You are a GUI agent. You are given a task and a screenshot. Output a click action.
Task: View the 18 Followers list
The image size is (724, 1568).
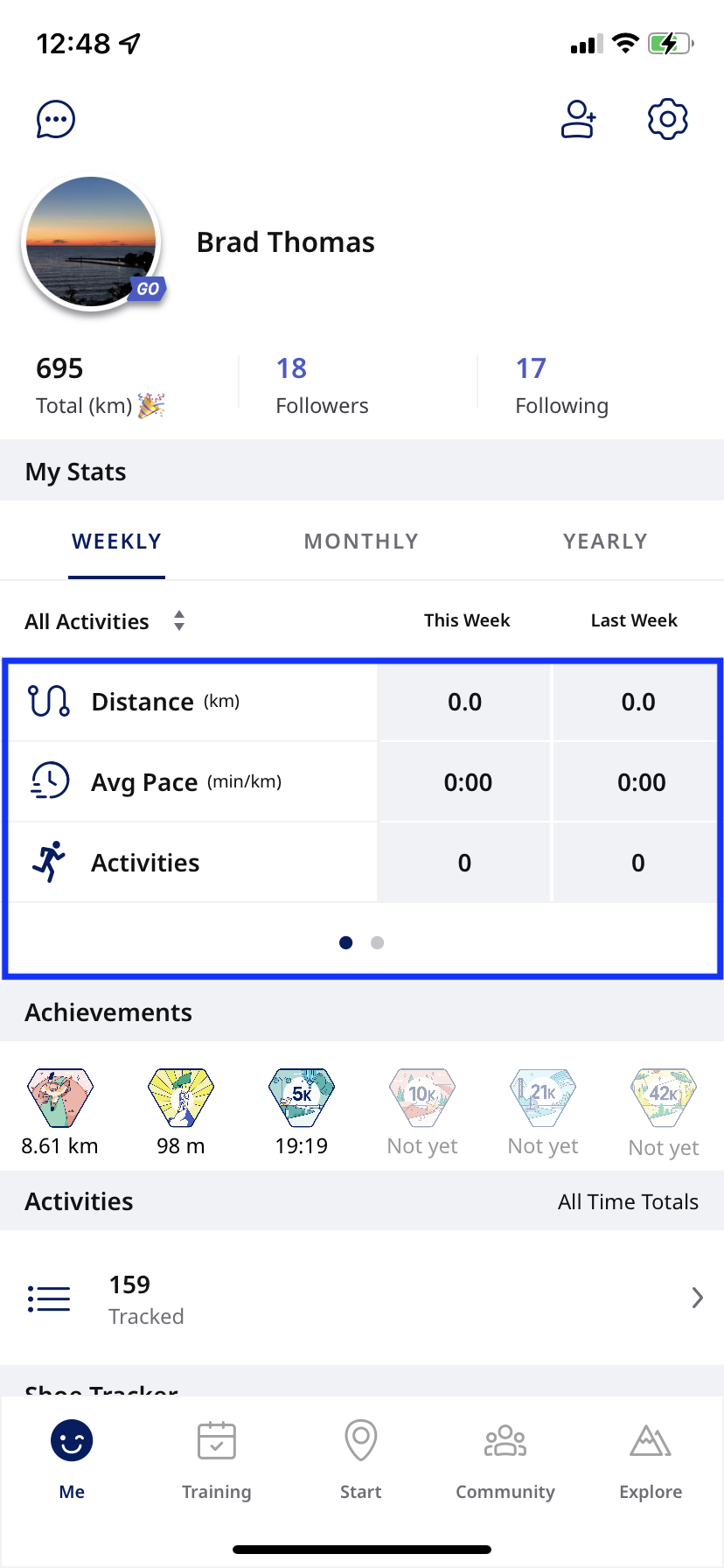click(x=321, y=385)
